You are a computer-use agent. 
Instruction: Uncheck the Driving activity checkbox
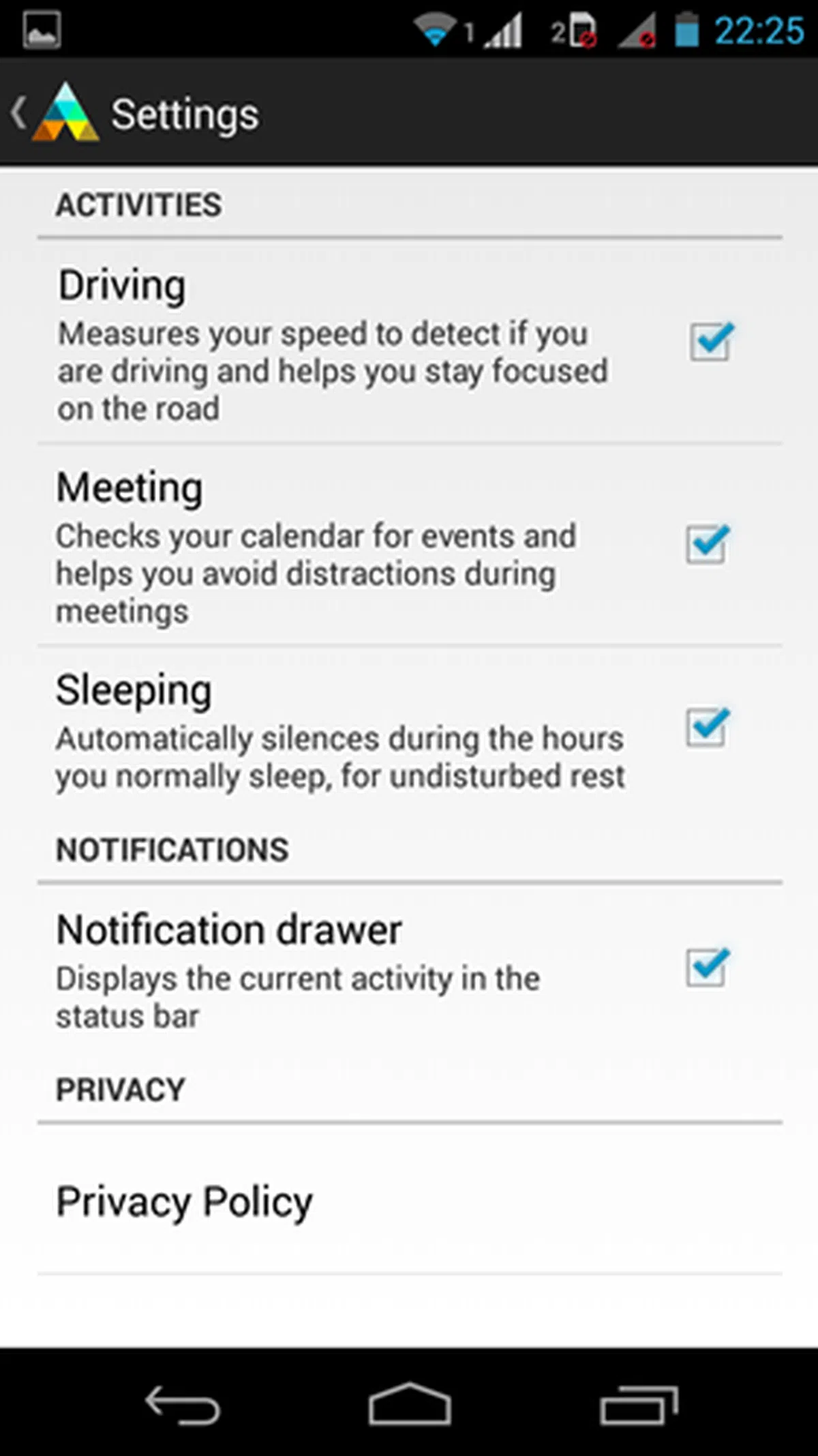pos(710,341)
